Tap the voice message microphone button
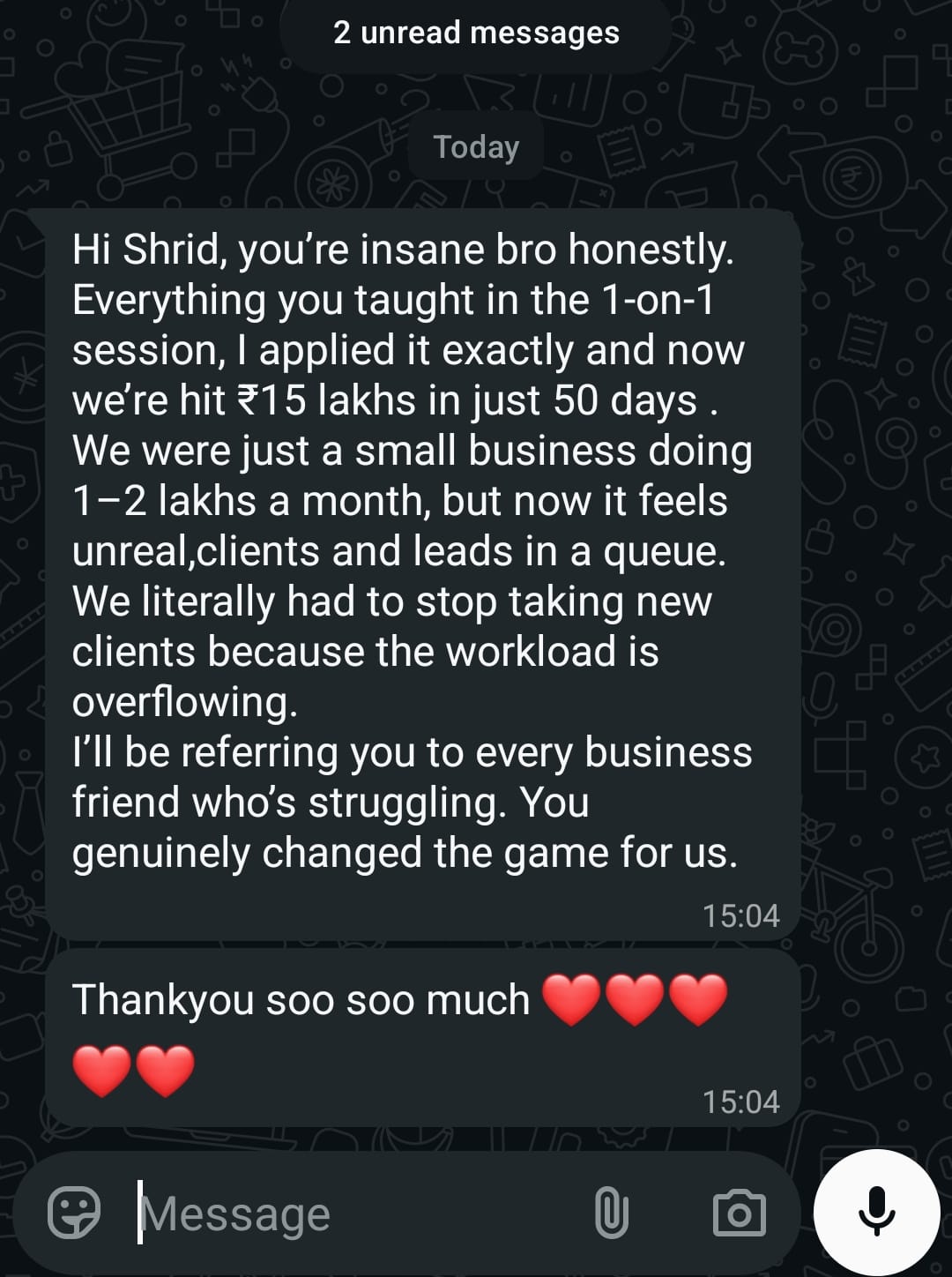This screenshot has height=1277, width=952. [x=876, y=1213]
